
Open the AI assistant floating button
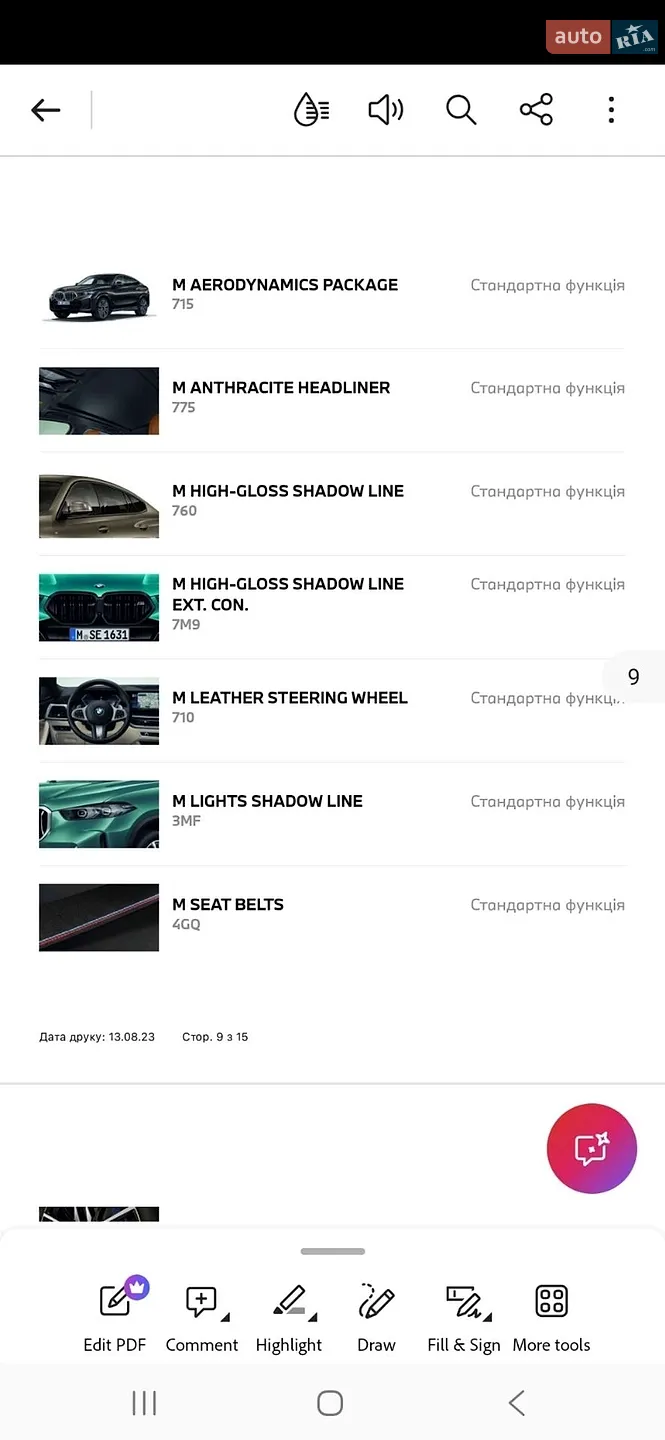[x=592, y=1148]
